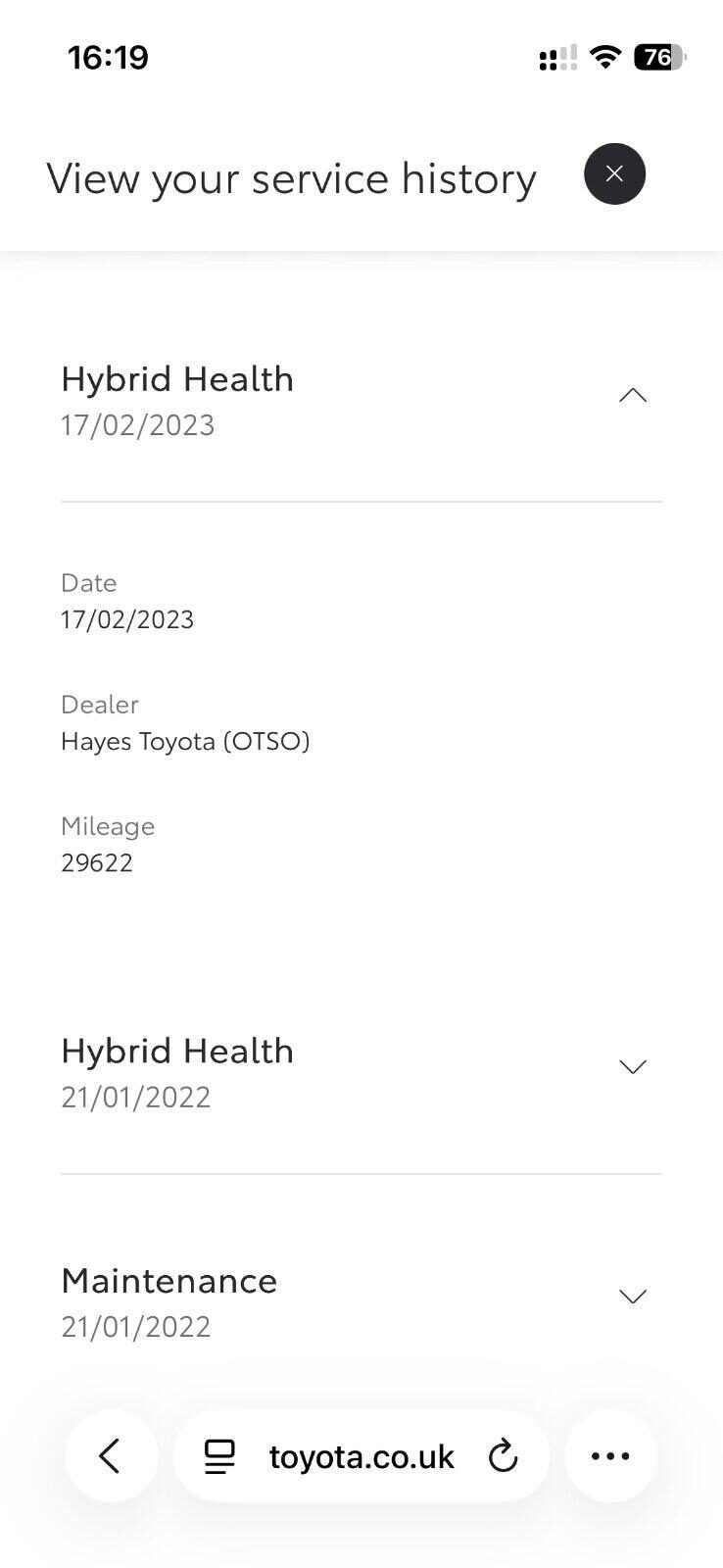This screenshot has height=1568, width=723.
Task: Expand the Hybrid Health 21/01/2022 entry
Action: click(x=632, y=1066)
